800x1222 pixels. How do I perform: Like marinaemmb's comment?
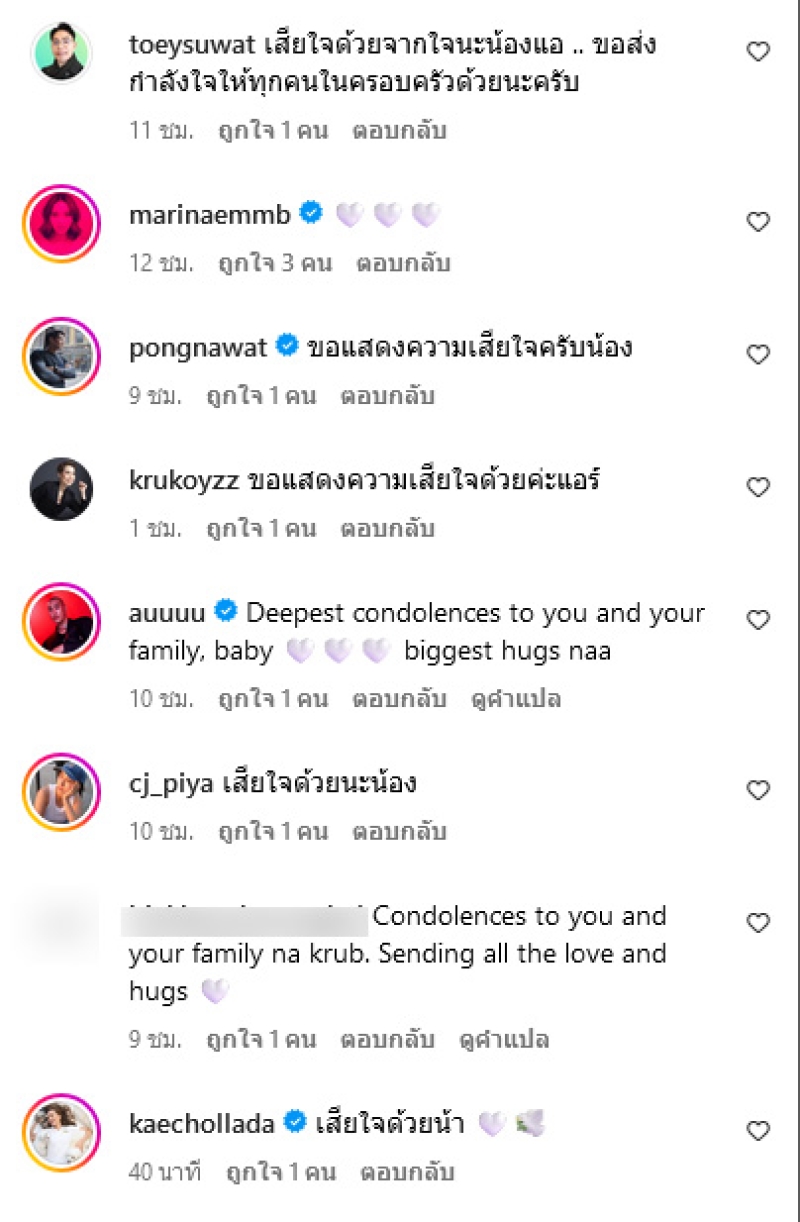click(x=759, y=222)
